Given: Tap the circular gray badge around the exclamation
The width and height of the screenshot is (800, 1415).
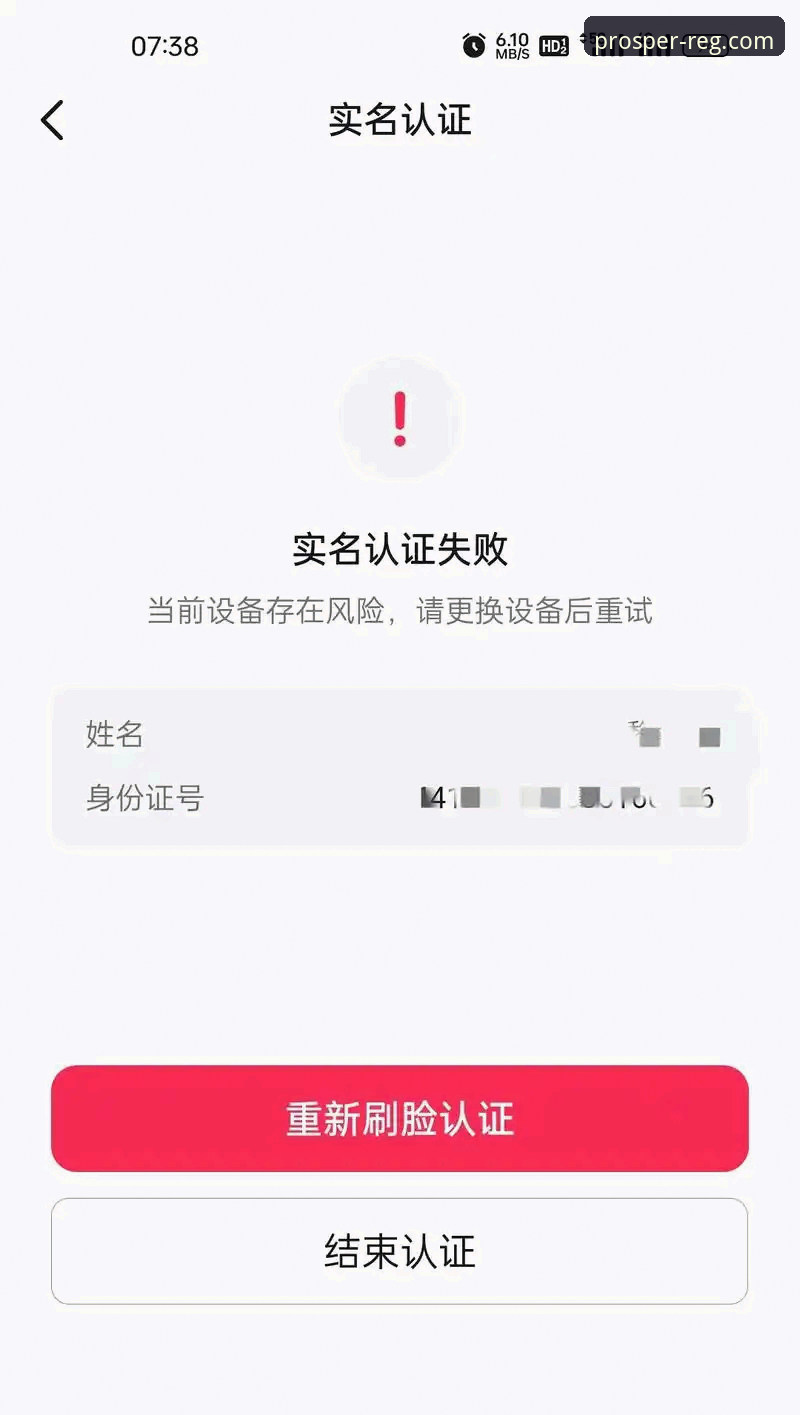Looking at the screenshot, I should pyautogui.click(x=400, y=420).
